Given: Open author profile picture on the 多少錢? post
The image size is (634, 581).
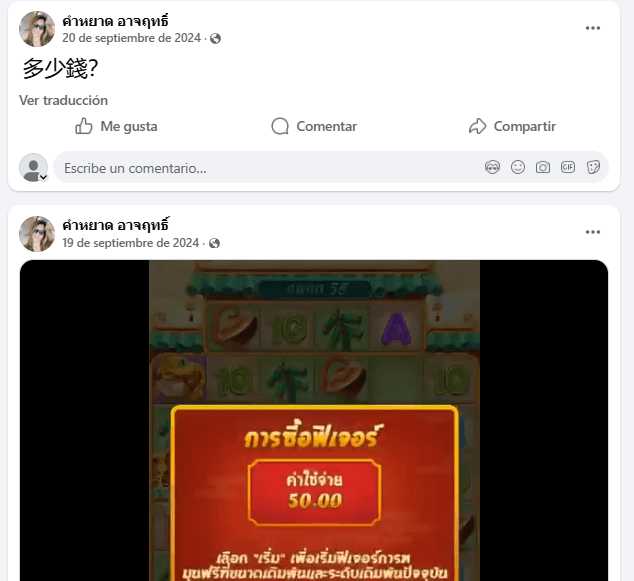Looking at the screenshot, I should [37, 29].
